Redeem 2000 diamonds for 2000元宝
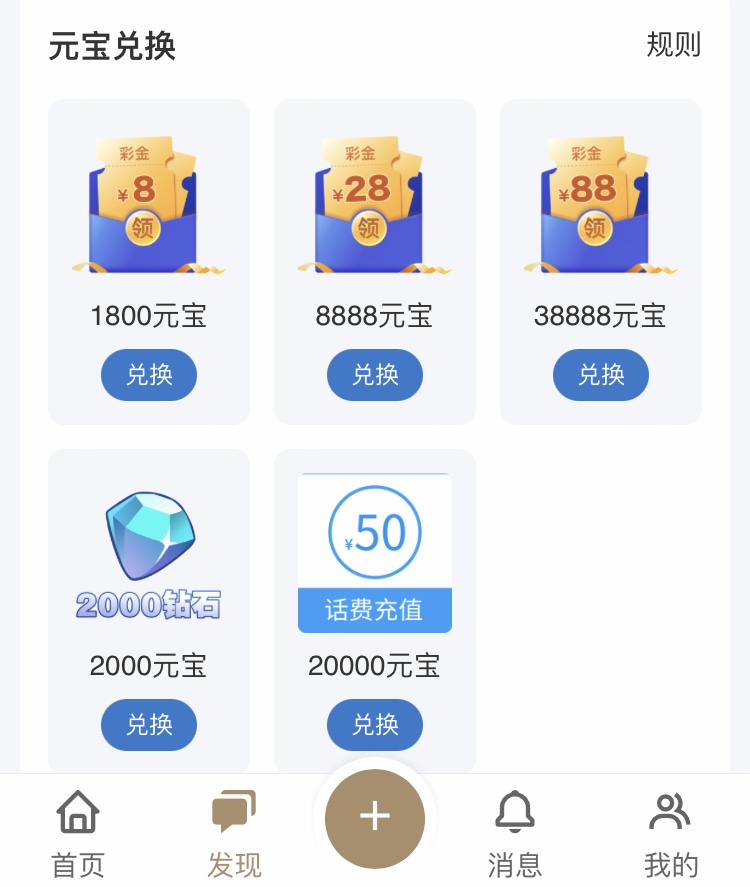750x887 pixels. [149, 725]
